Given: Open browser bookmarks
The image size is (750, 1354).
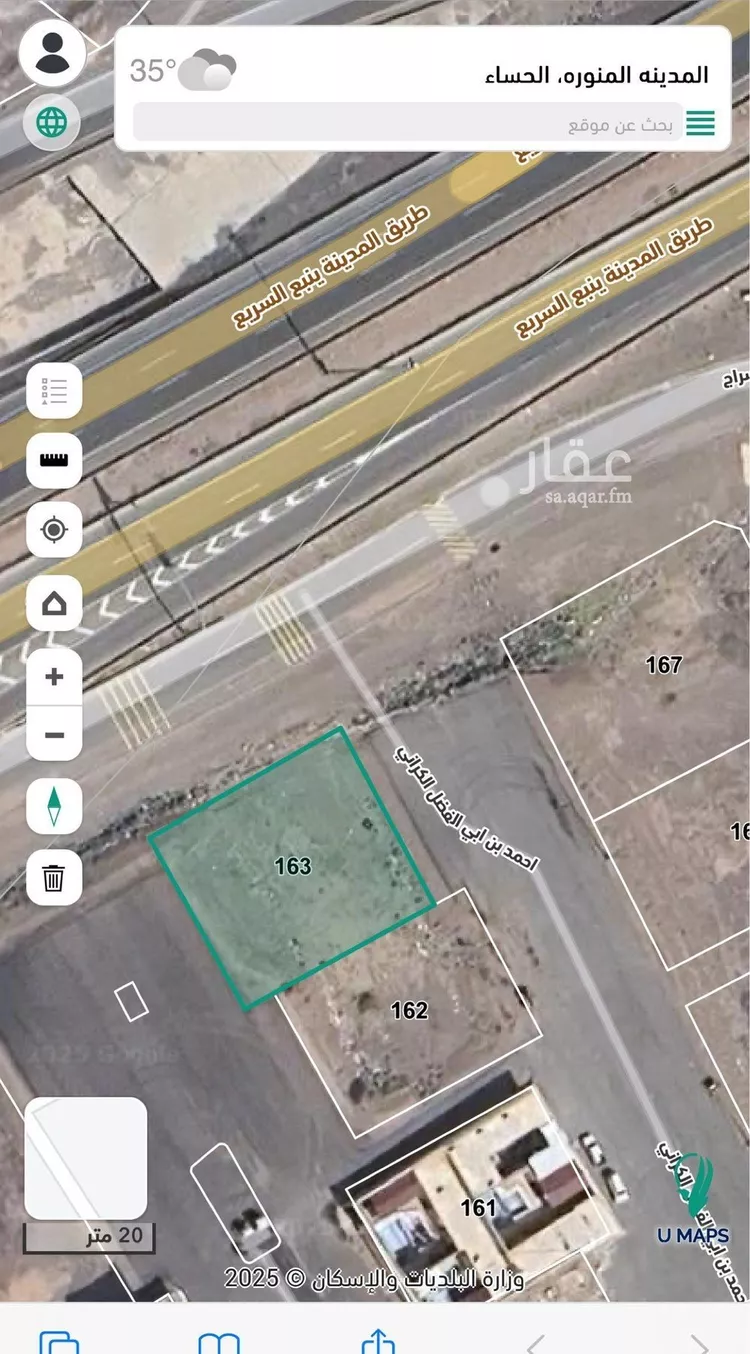Looking at the screenshot, I should click(x=218, y=1342).
